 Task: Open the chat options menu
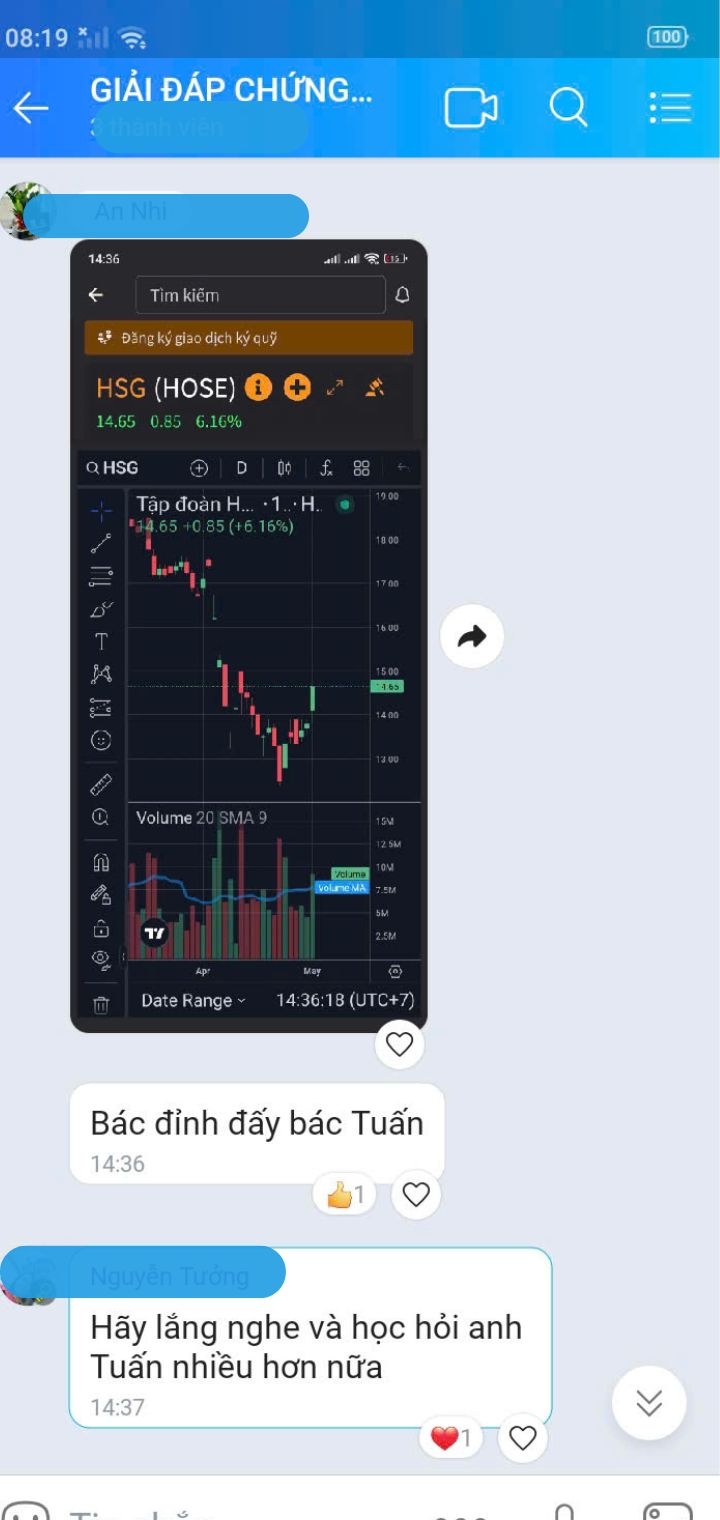[669, 108]
